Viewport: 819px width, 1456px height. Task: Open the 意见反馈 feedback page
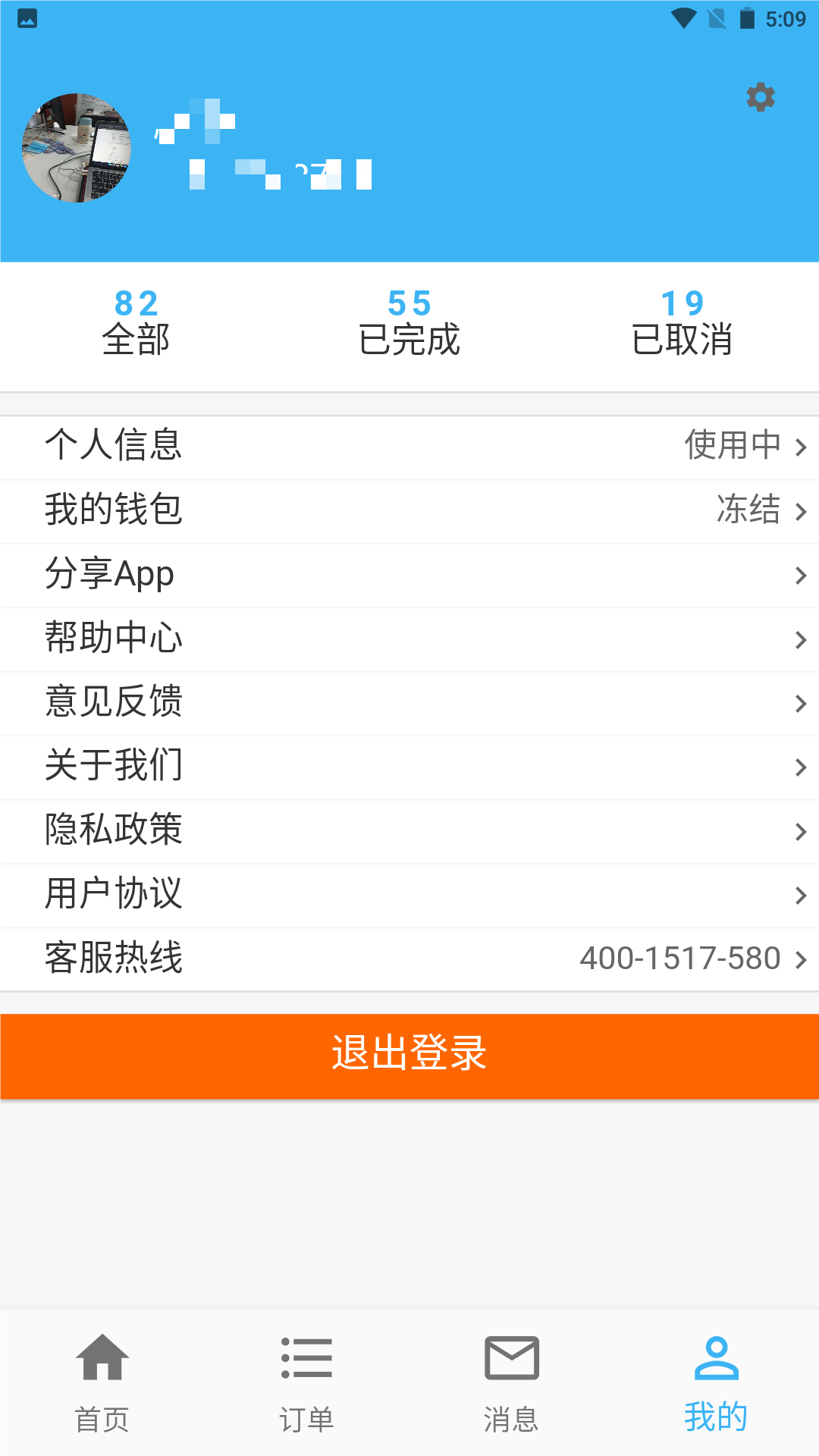tap(409, 703)
